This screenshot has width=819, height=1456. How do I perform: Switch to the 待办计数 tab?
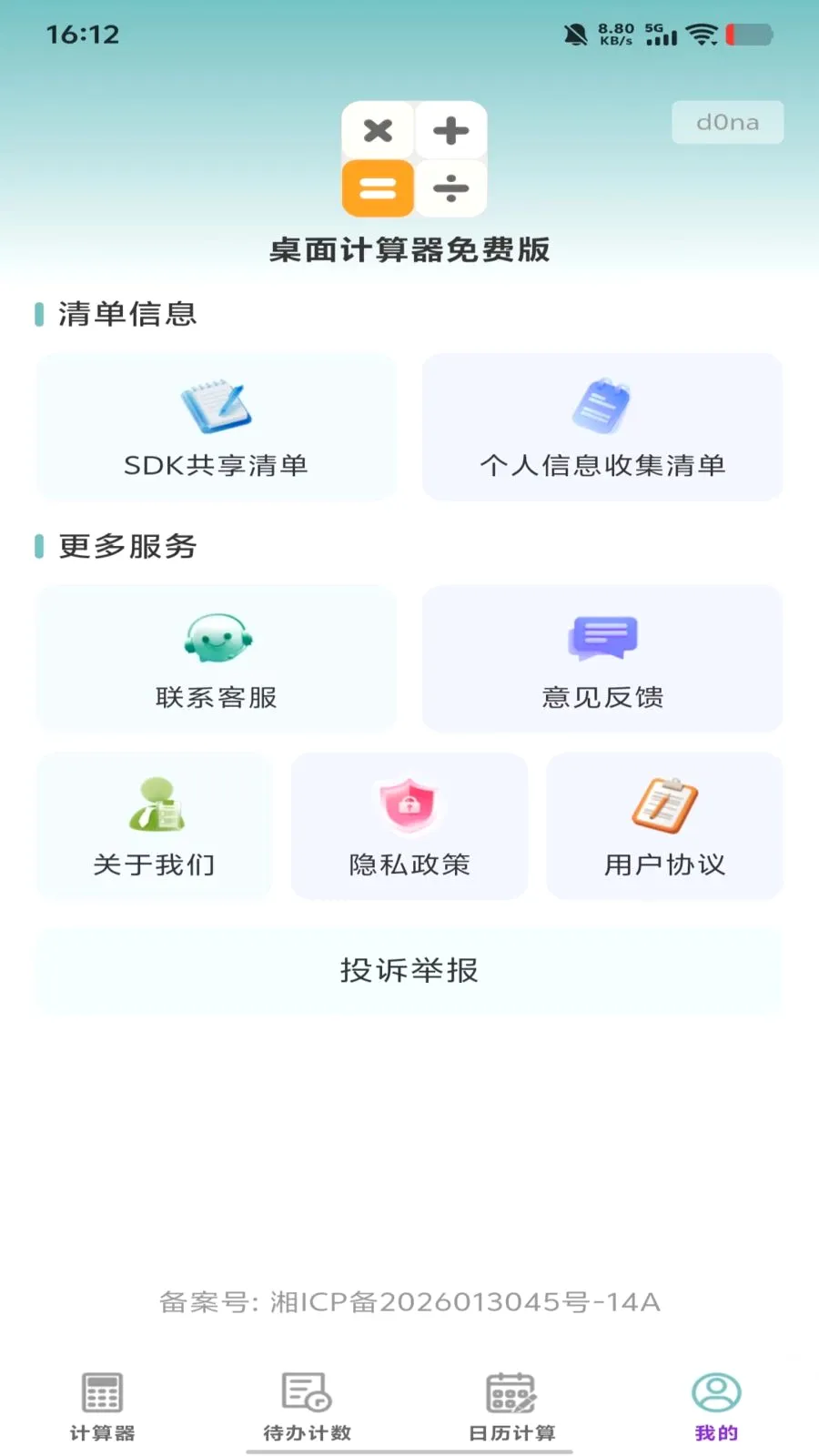(307, 1407)
